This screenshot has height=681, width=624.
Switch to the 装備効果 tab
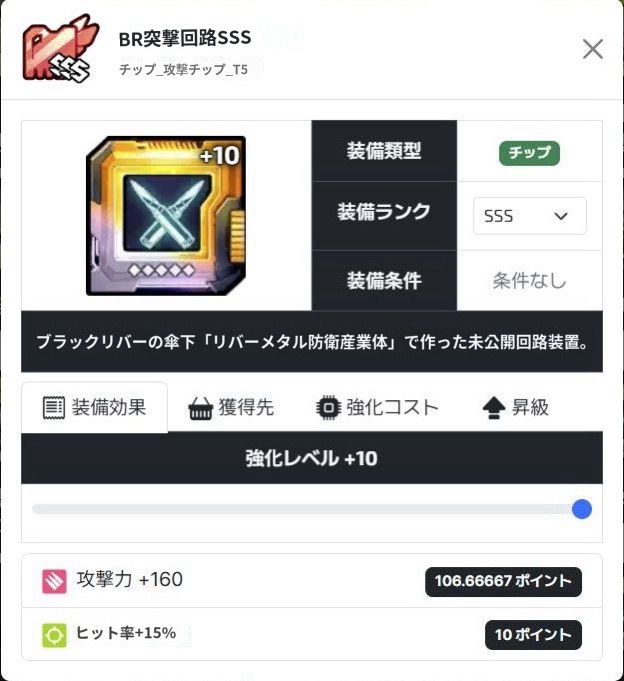click(x=95, y=407)
